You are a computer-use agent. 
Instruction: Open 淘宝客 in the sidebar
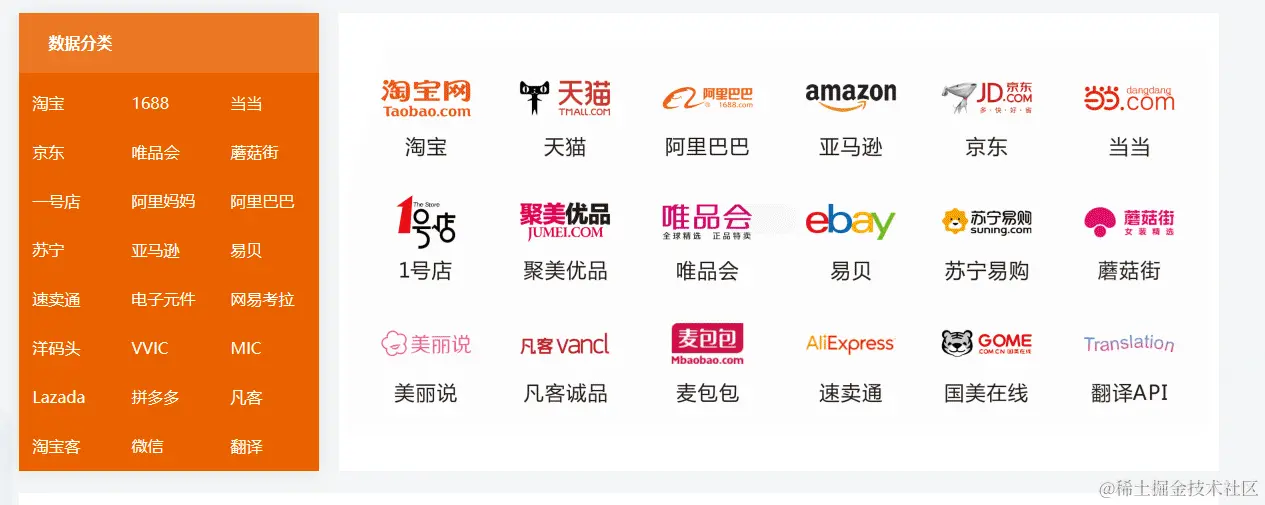56,446
